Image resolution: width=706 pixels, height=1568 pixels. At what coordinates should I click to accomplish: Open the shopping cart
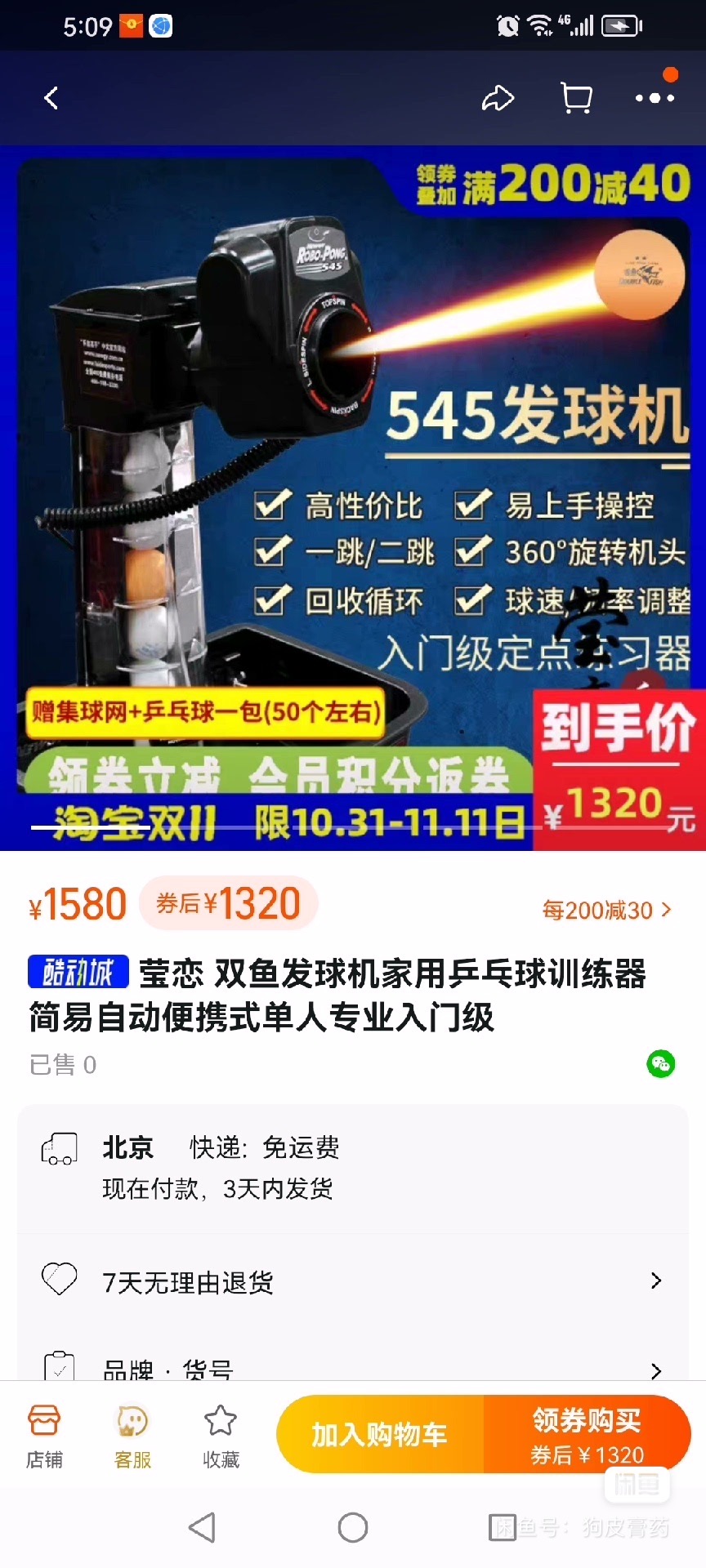coord(576,99)
